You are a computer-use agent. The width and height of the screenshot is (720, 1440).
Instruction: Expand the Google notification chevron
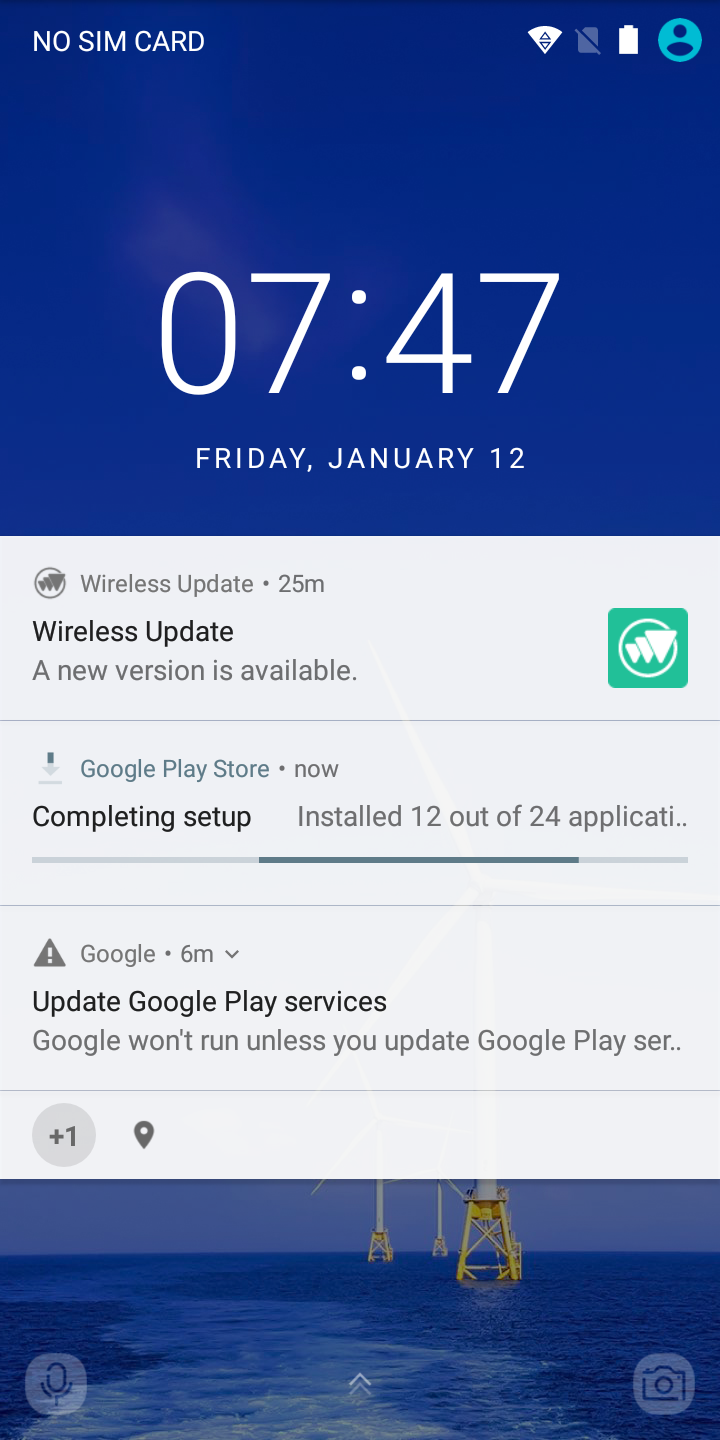click(x=232, y=954)
